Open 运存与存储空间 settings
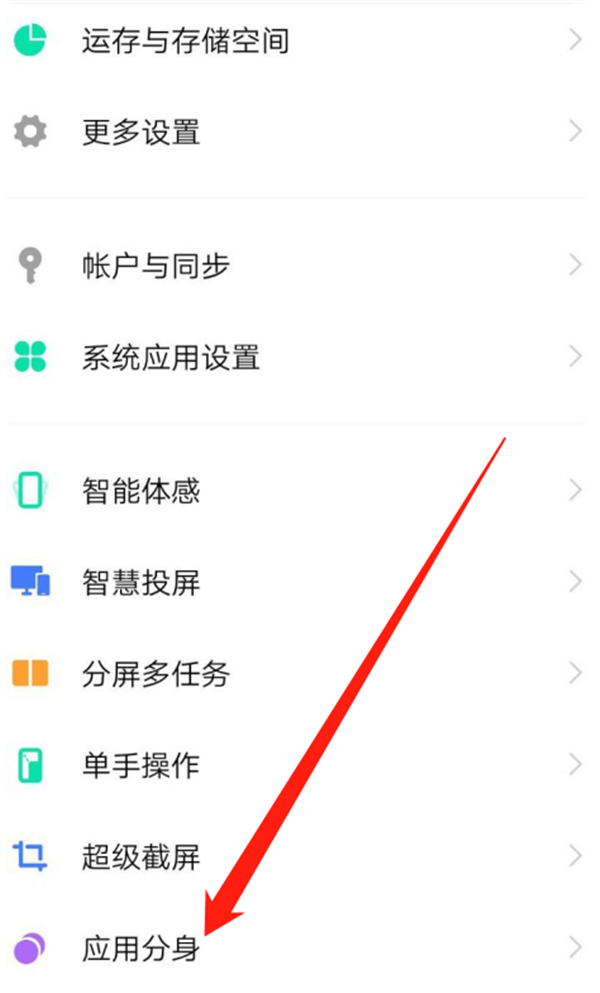 [x=185, y=41]
